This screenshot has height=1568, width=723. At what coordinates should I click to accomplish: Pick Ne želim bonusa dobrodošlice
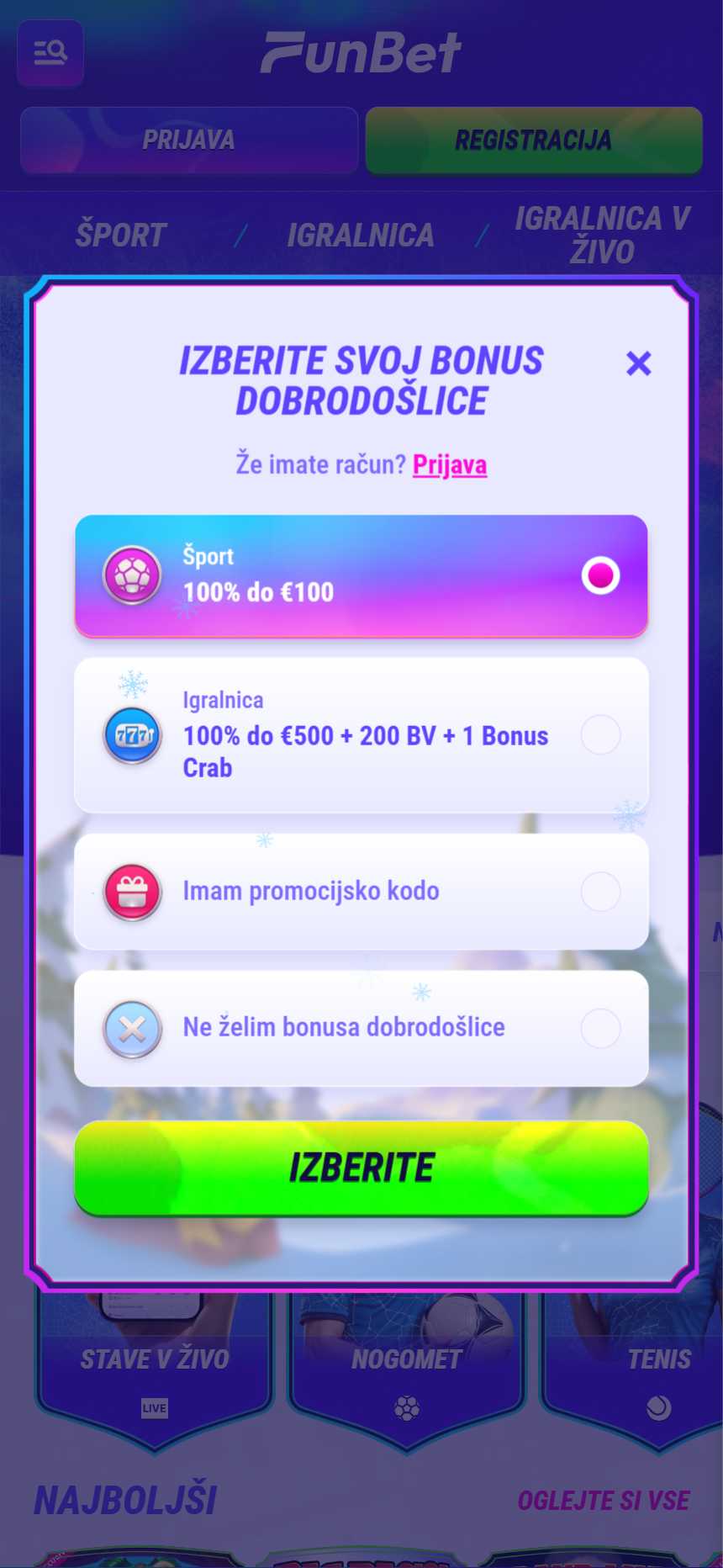361,1028
